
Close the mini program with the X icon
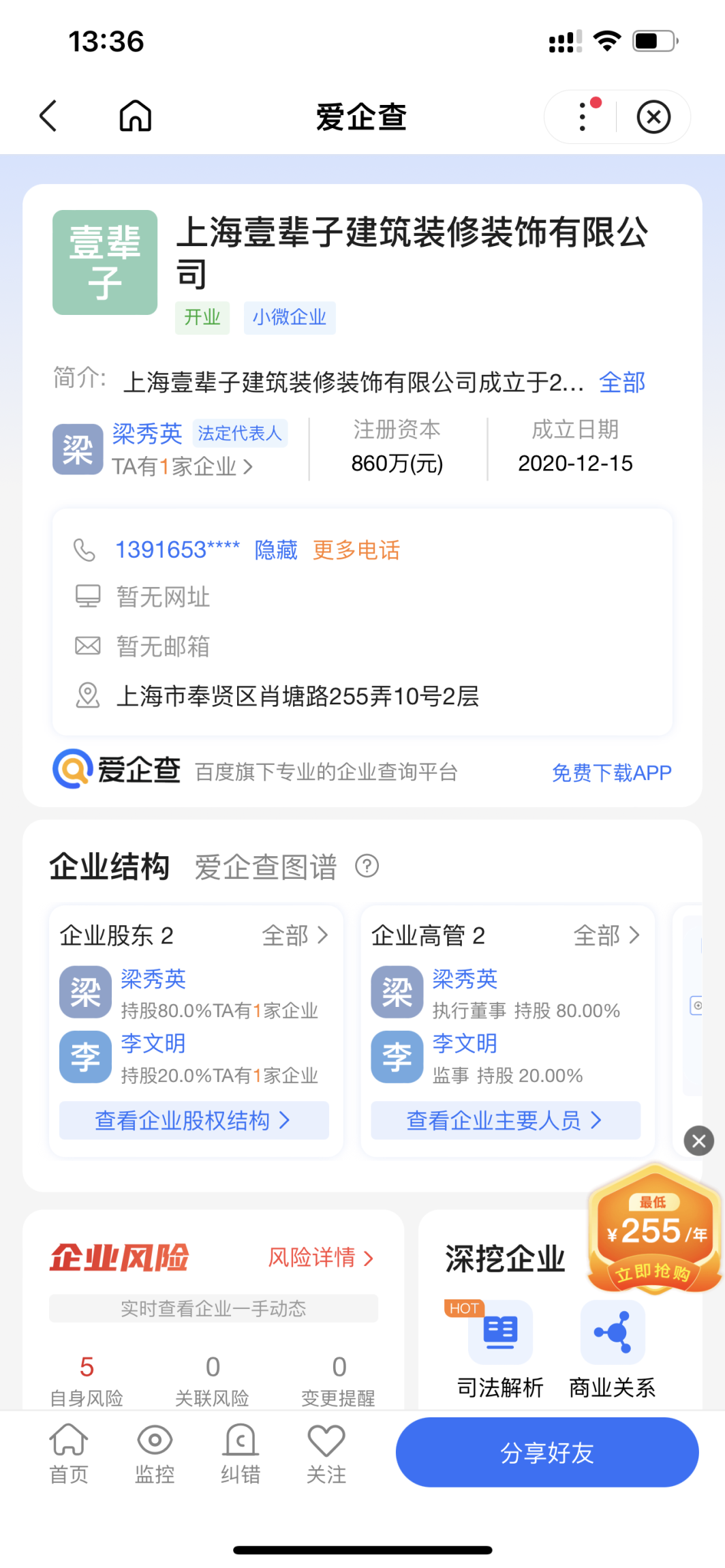653,117
